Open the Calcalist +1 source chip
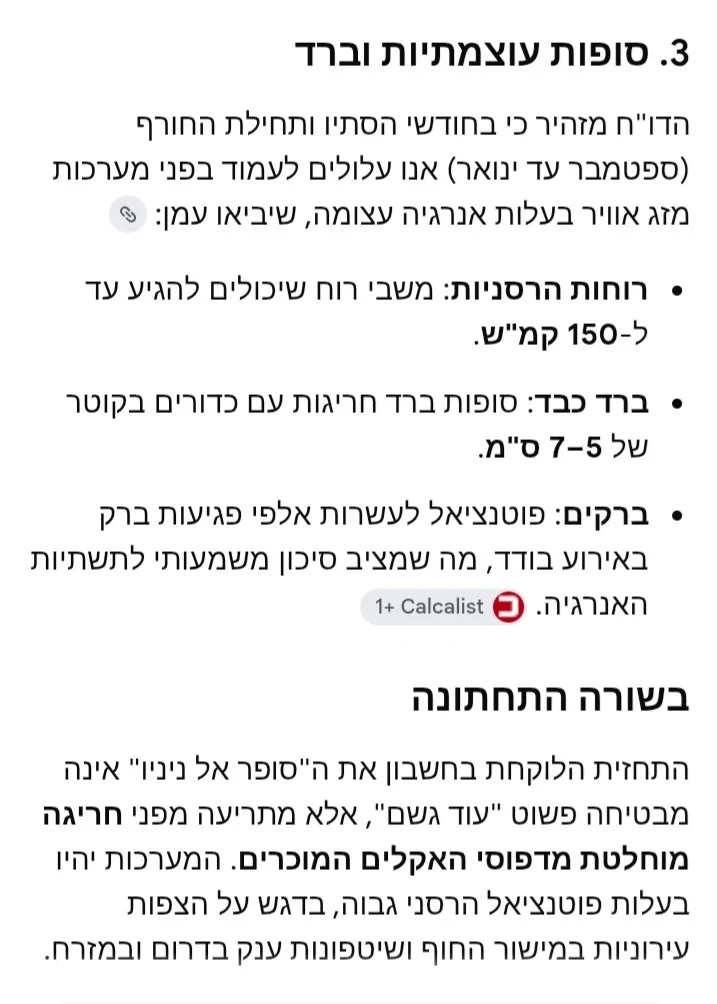Screen dimensions: 717x1004 (443, 606)
